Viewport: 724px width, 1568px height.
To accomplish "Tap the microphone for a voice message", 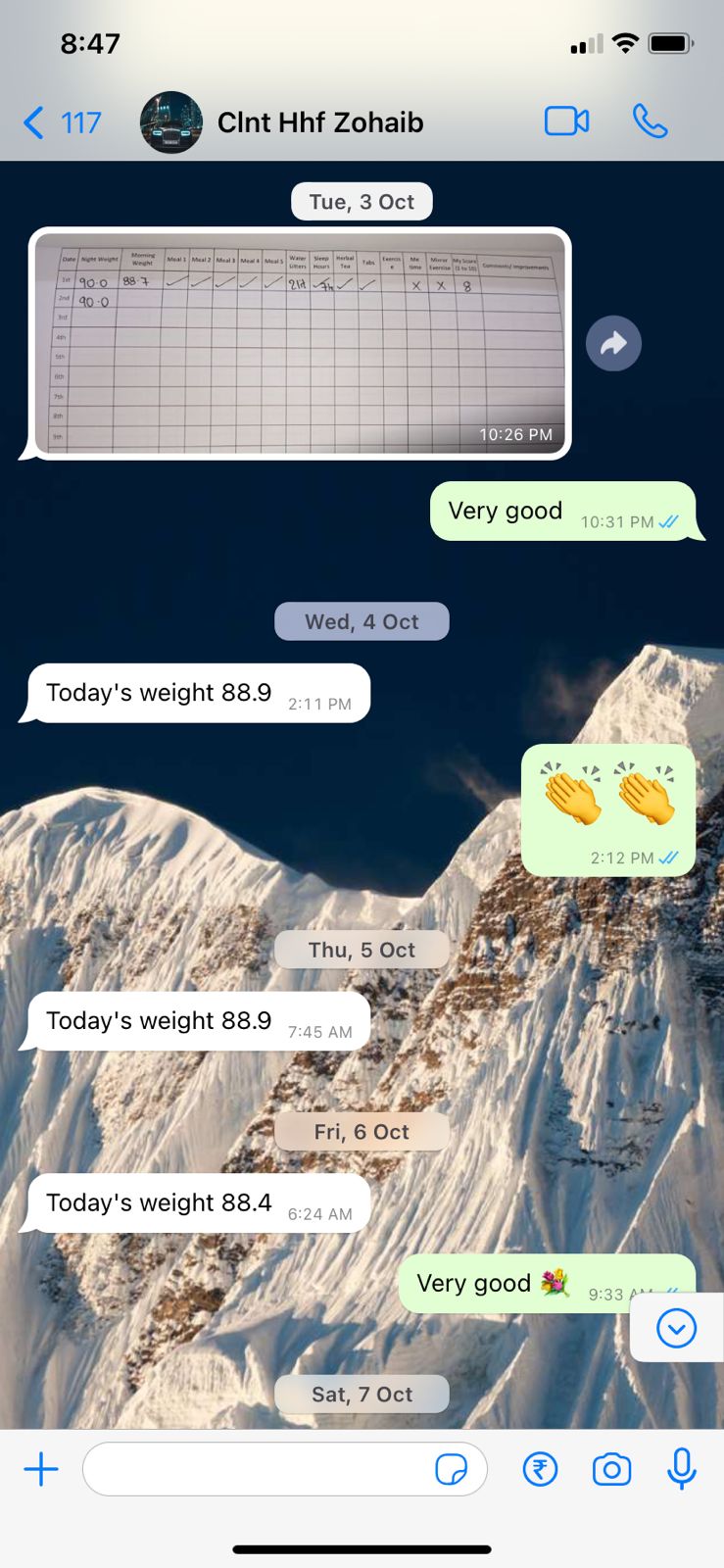I will [x=682, y=1469].
